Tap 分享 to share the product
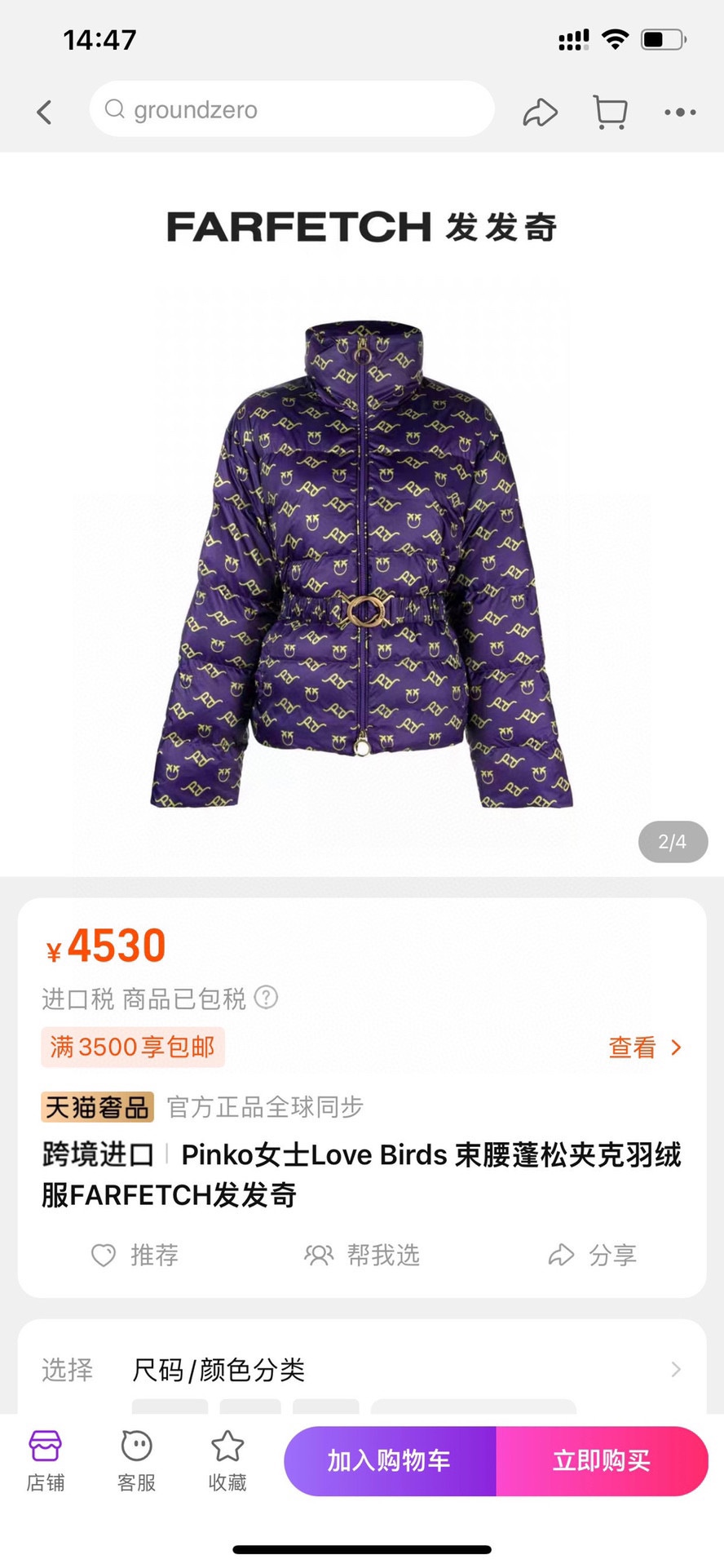This screenshot has width=724, height=1568. [x=593, y=1255]
